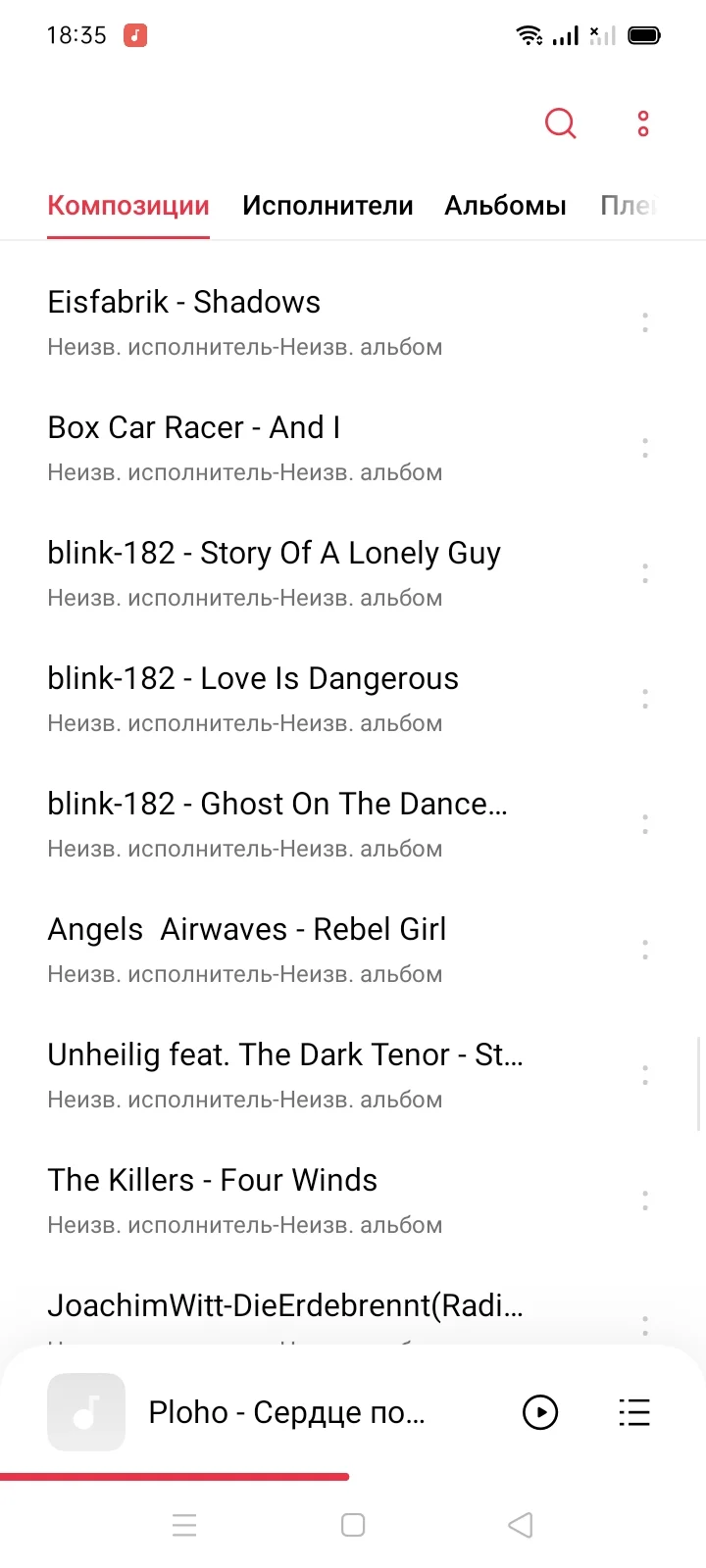Screen dimensions: 706x1568
Task: Open options for blink-182 - Love Is Dangerous
Action: (x=644, y=699)
